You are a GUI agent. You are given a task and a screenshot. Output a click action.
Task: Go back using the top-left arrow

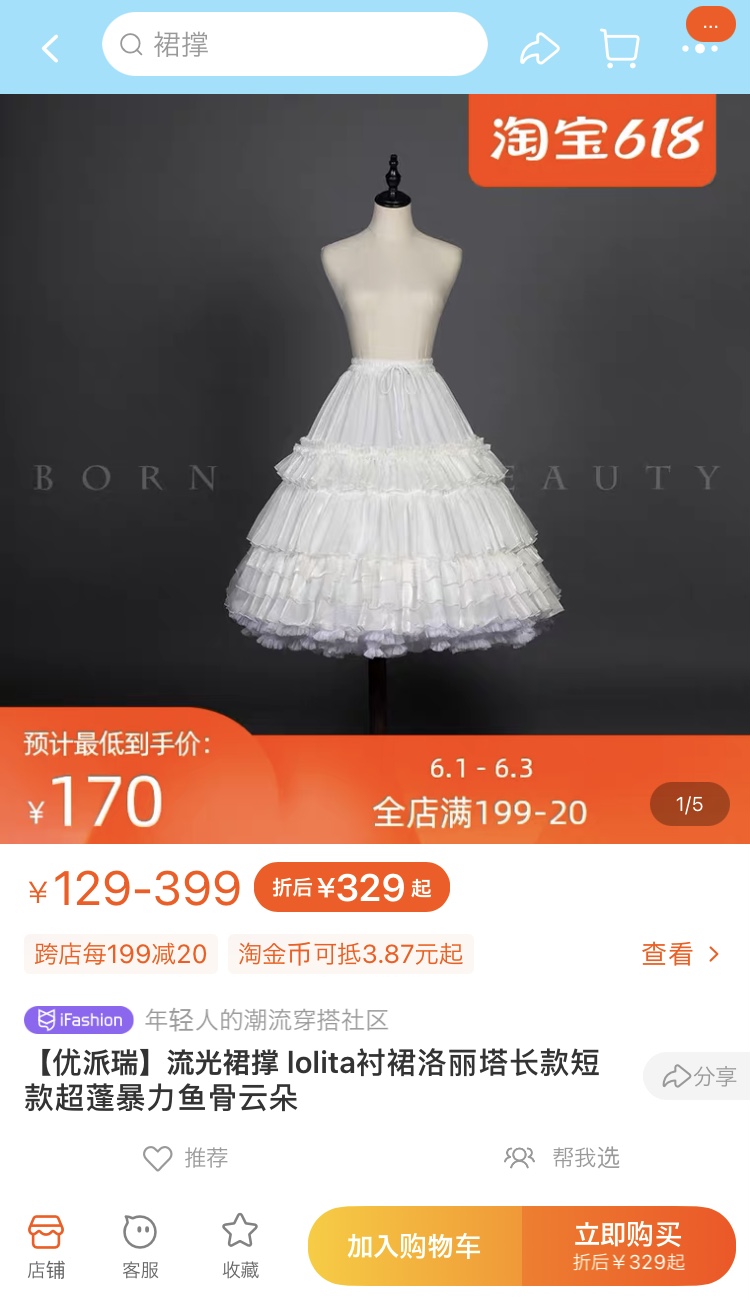pyautogui.click(x=50, y=47)
